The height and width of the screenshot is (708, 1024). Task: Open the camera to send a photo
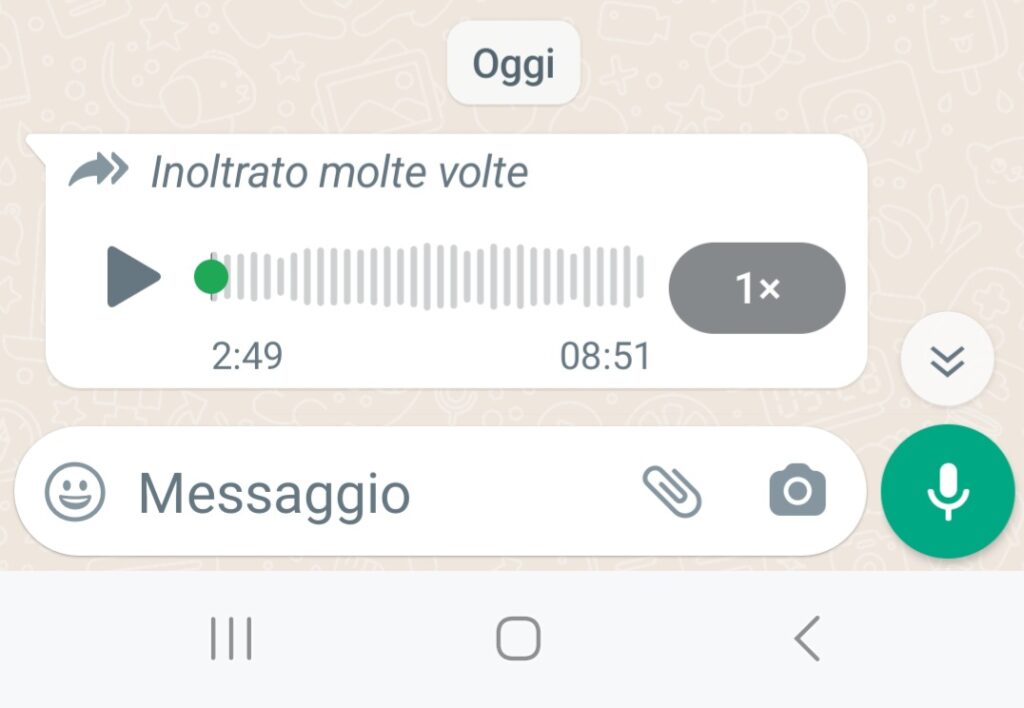[x=797, y=491]
